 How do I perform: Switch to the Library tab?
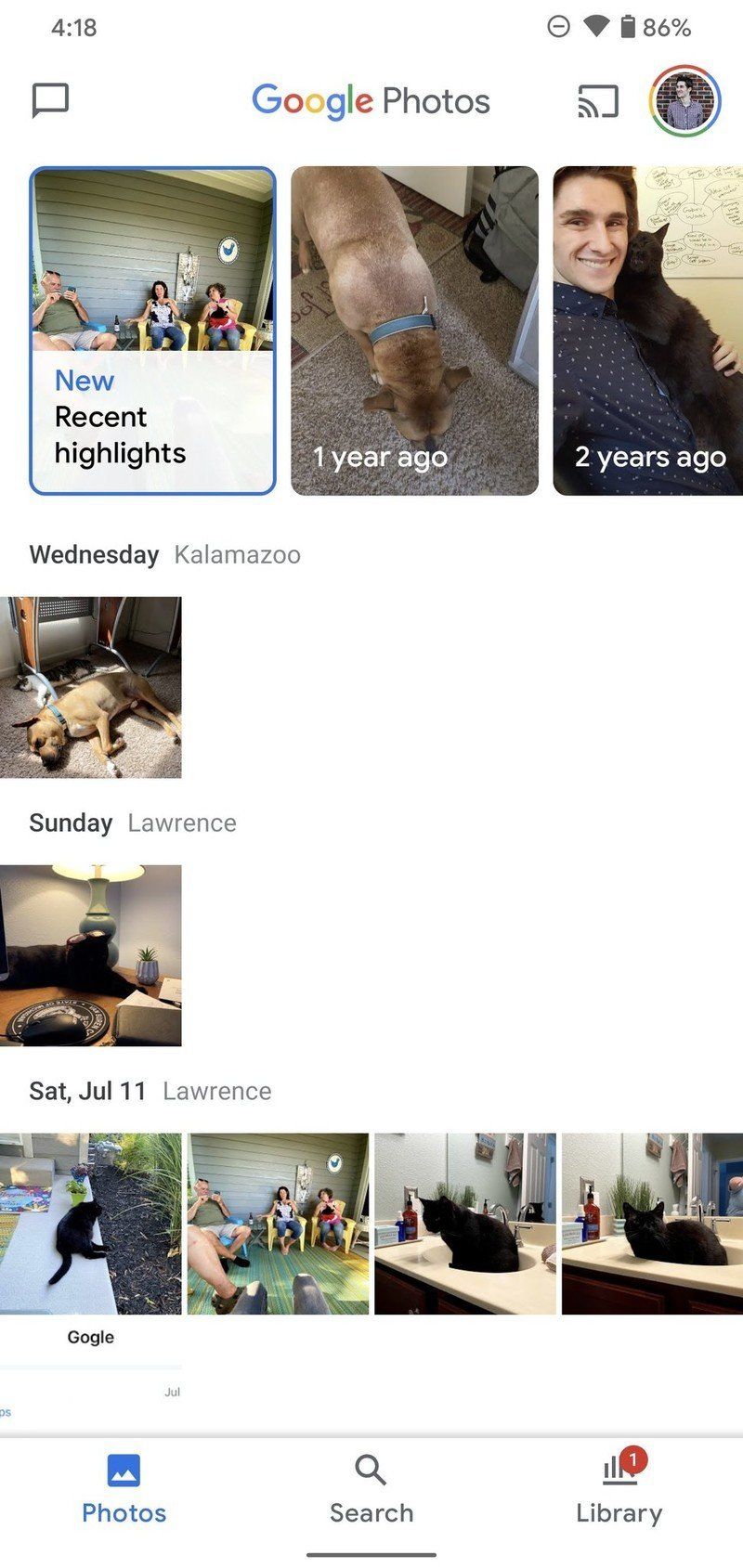point(619,1489)
